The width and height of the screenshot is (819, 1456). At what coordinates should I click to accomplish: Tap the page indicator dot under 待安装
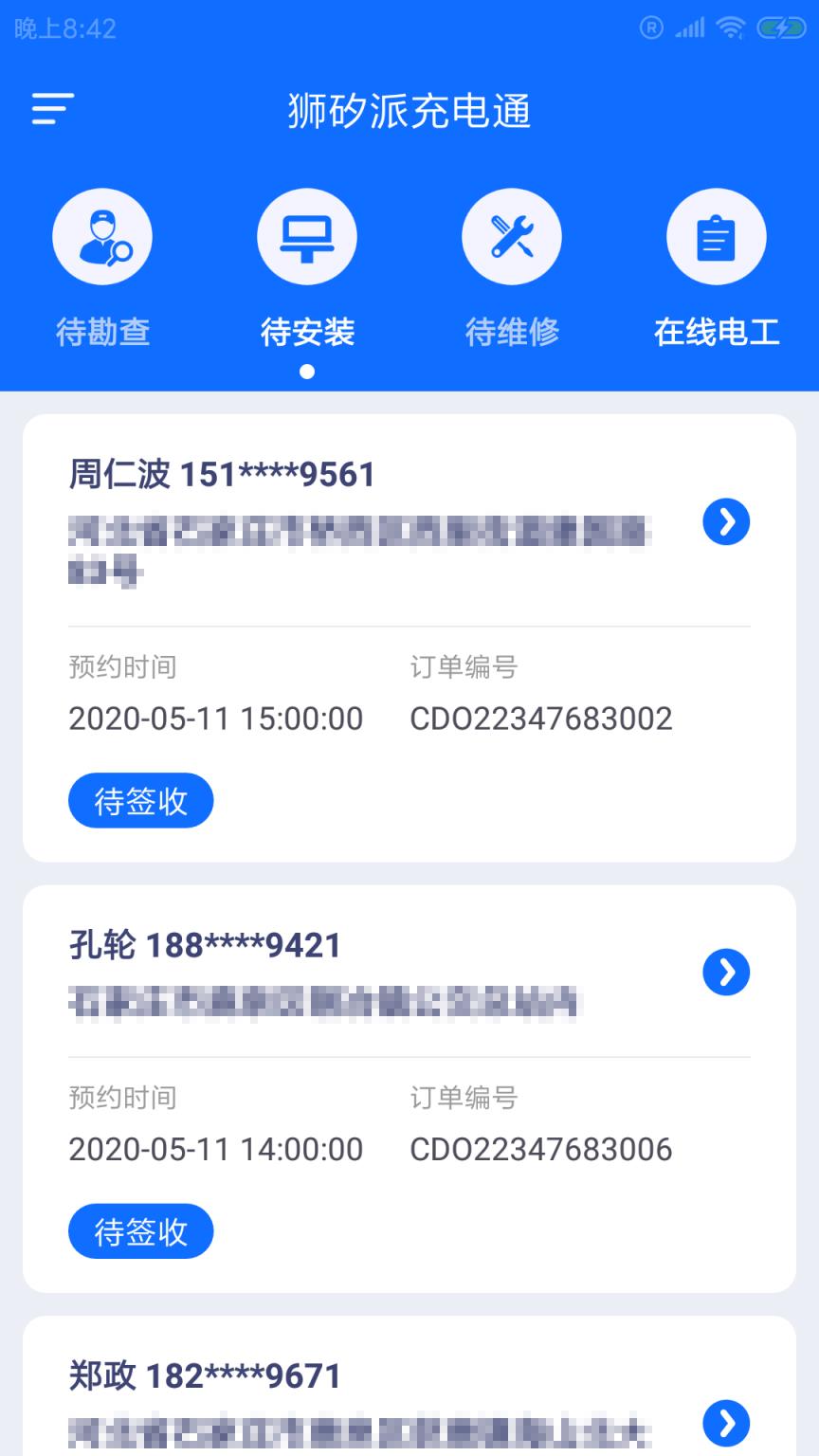pos(307,372)
